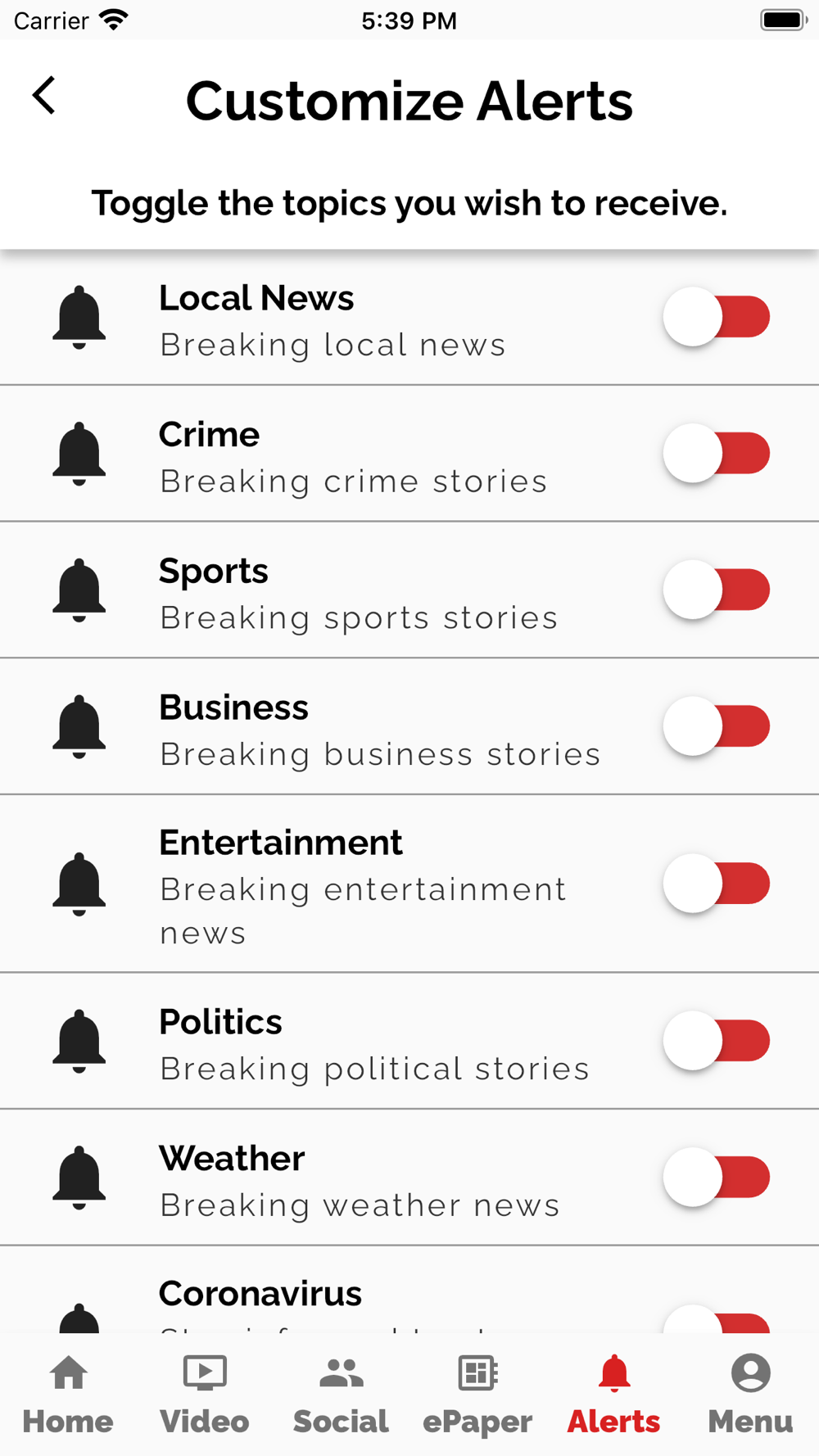Screen dimensions: 819x1456
Task: Toggle the Weather alerts switch
Action: coord(717,1178)
